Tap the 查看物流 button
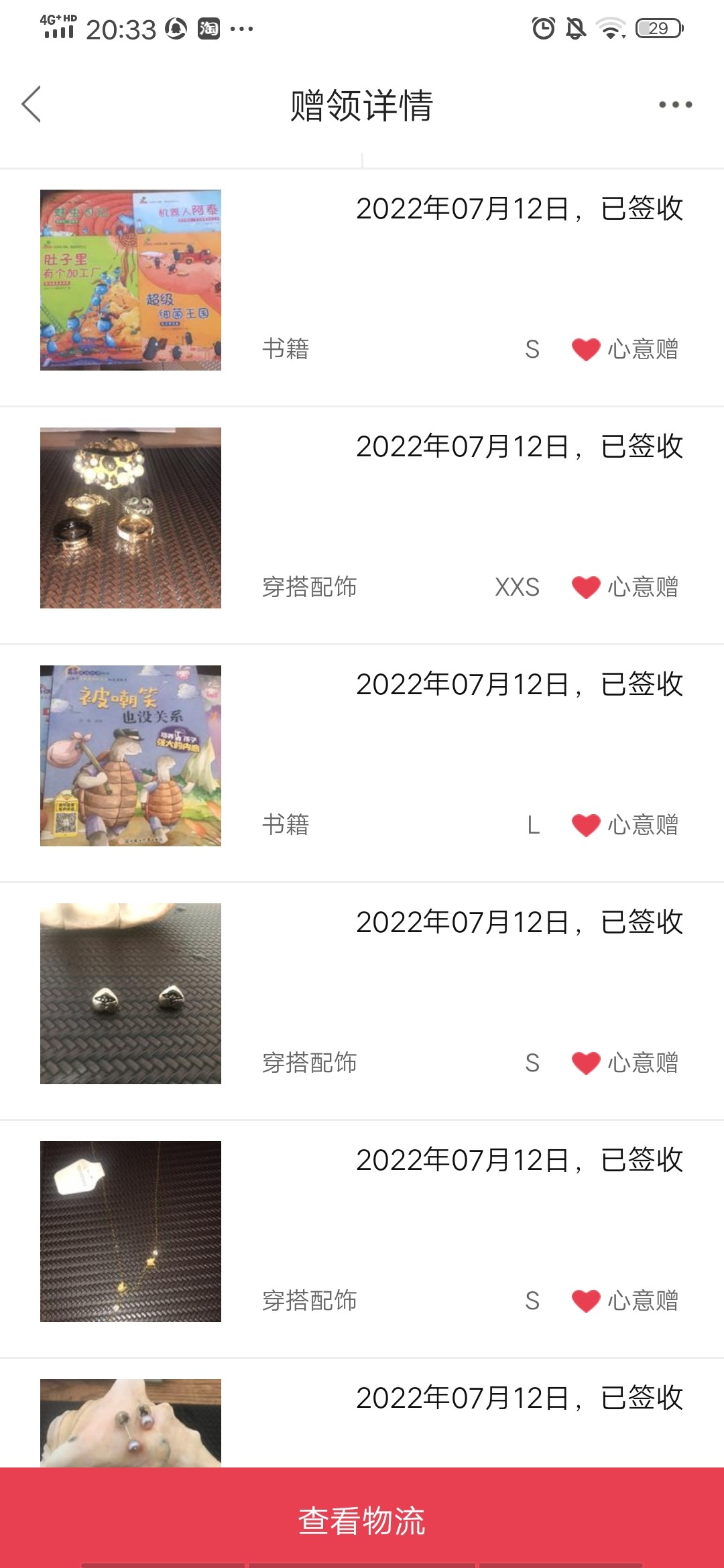 pyautogui.click(x=362, y=1520)
